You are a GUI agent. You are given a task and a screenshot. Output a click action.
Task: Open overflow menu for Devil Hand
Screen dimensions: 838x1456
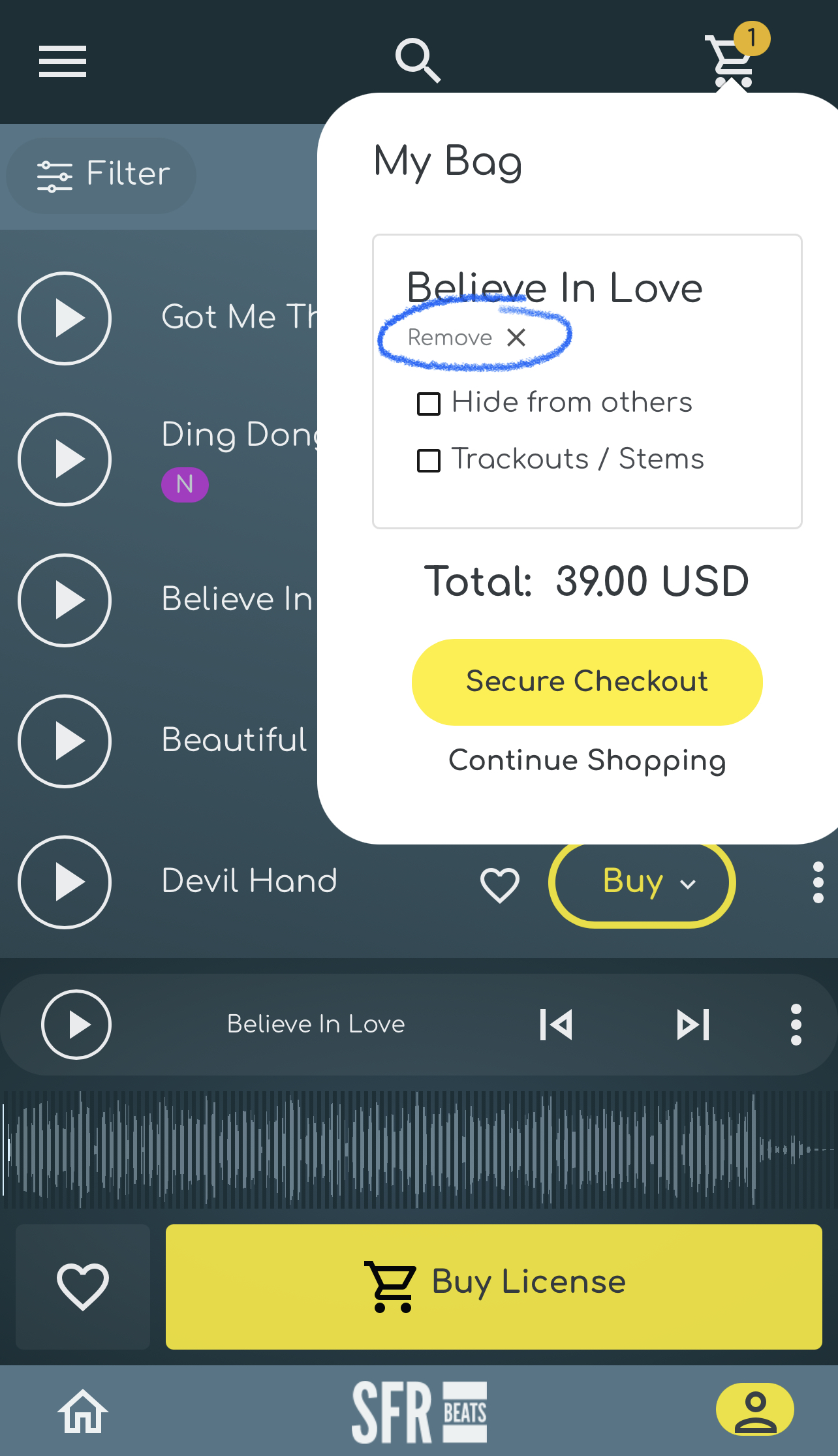tap(818, 882)
